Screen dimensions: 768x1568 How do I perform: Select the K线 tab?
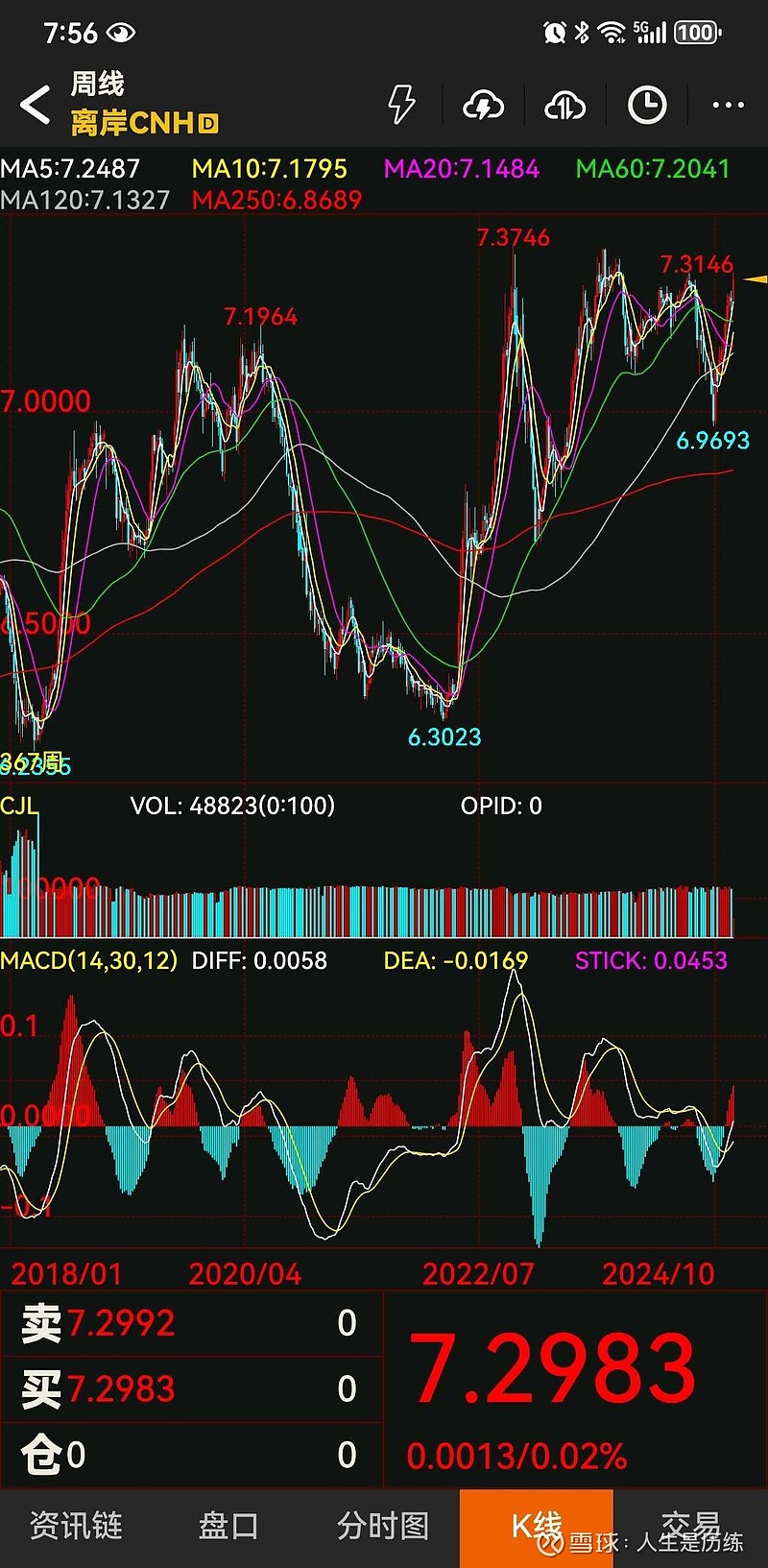pos(536,1526)
